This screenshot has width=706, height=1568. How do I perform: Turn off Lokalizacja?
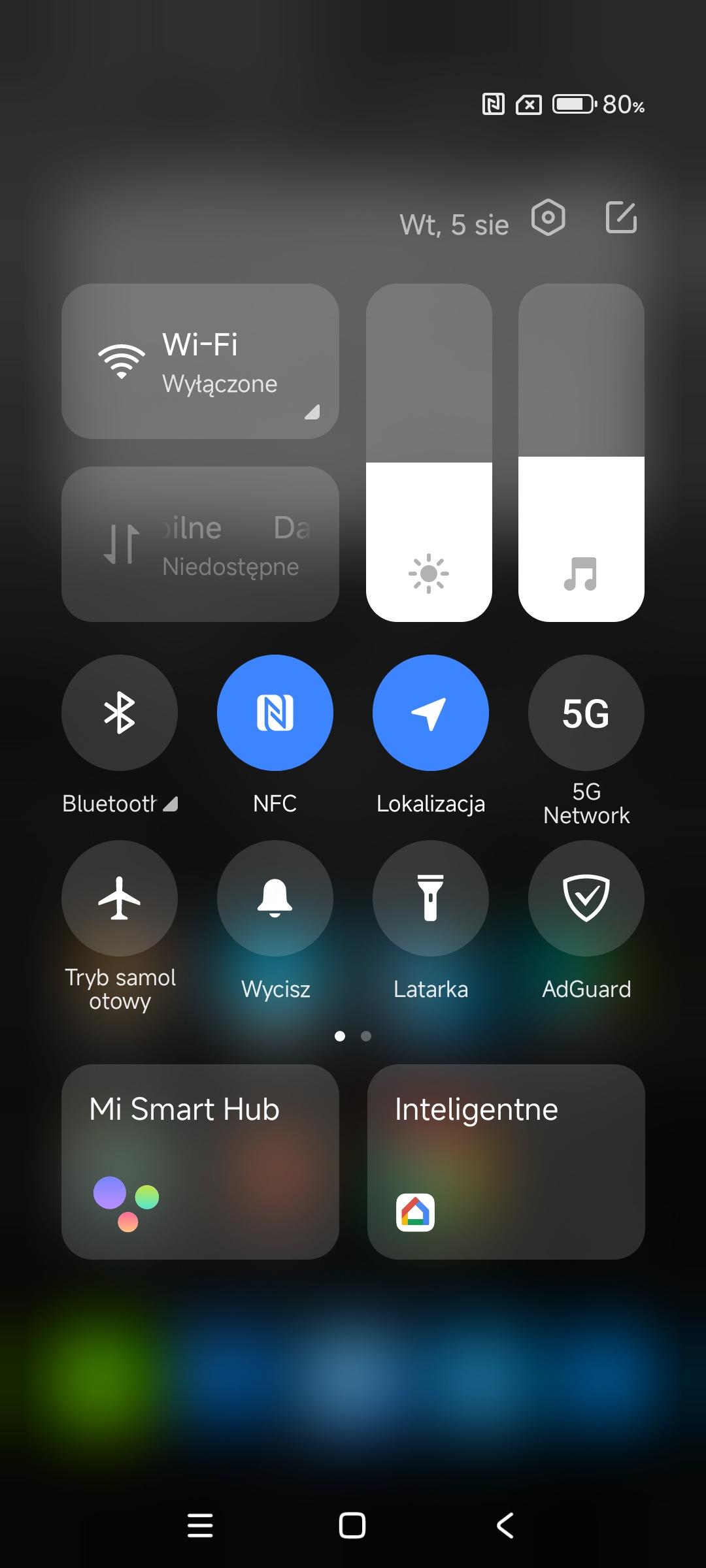click(431, 713)
